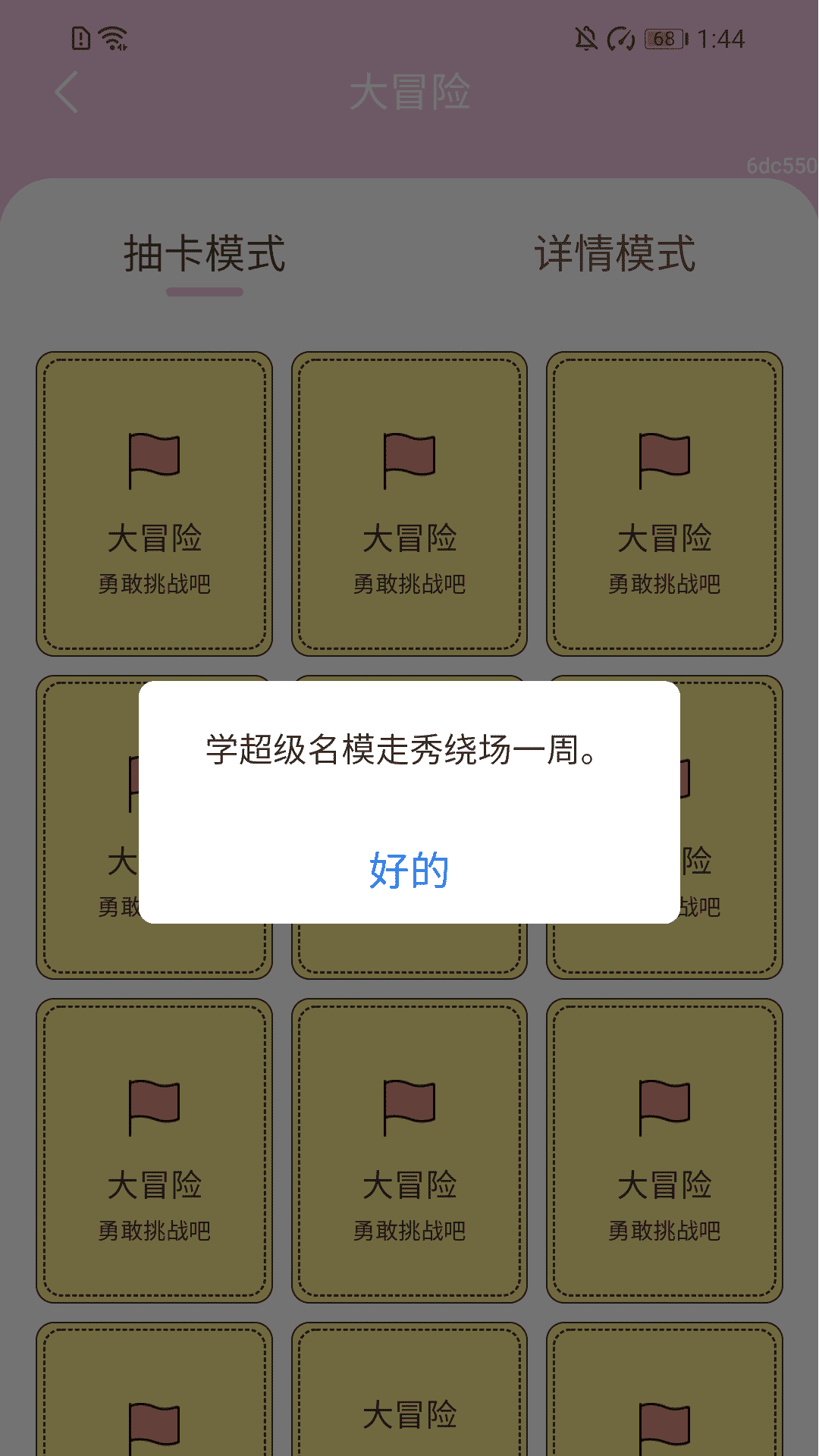The width and height of the screenshot is (819, 1456).
Task: Tap 勇敢挑战吧 text on the top-right card
Action: point(664,584)
